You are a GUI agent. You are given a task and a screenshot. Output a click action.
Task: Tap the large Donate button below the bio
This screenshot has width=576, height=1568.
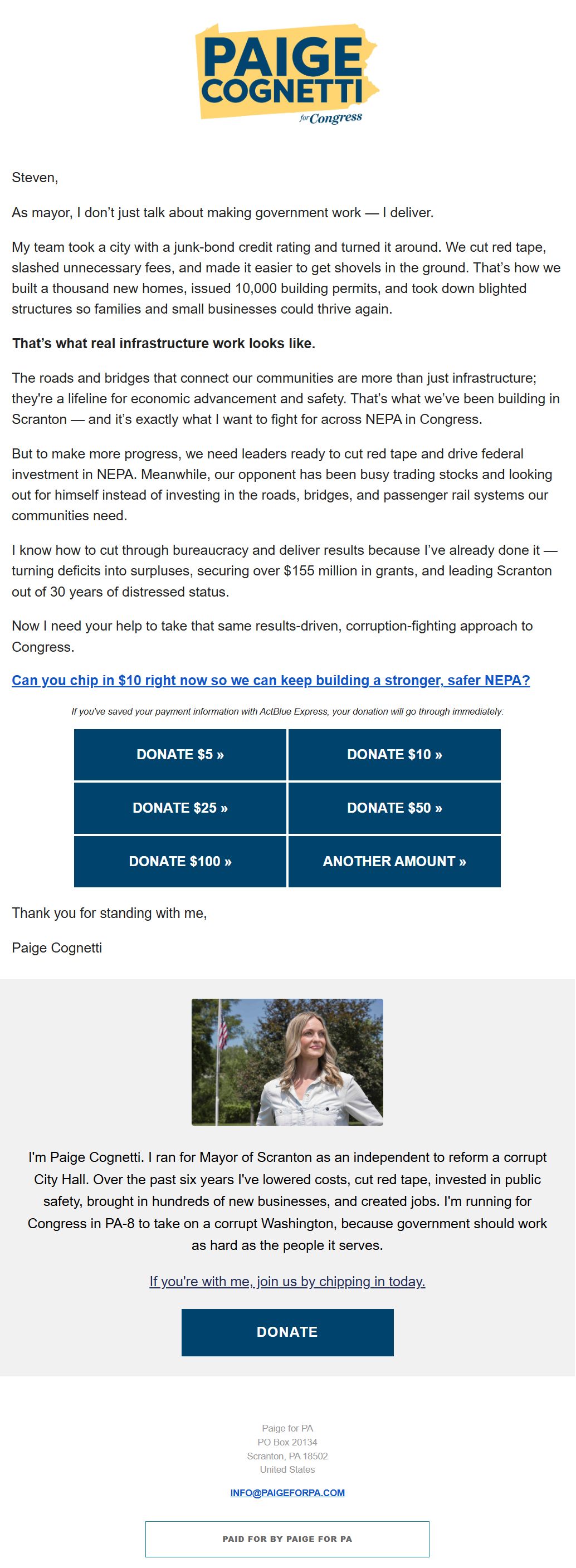tap(287, 1332)
